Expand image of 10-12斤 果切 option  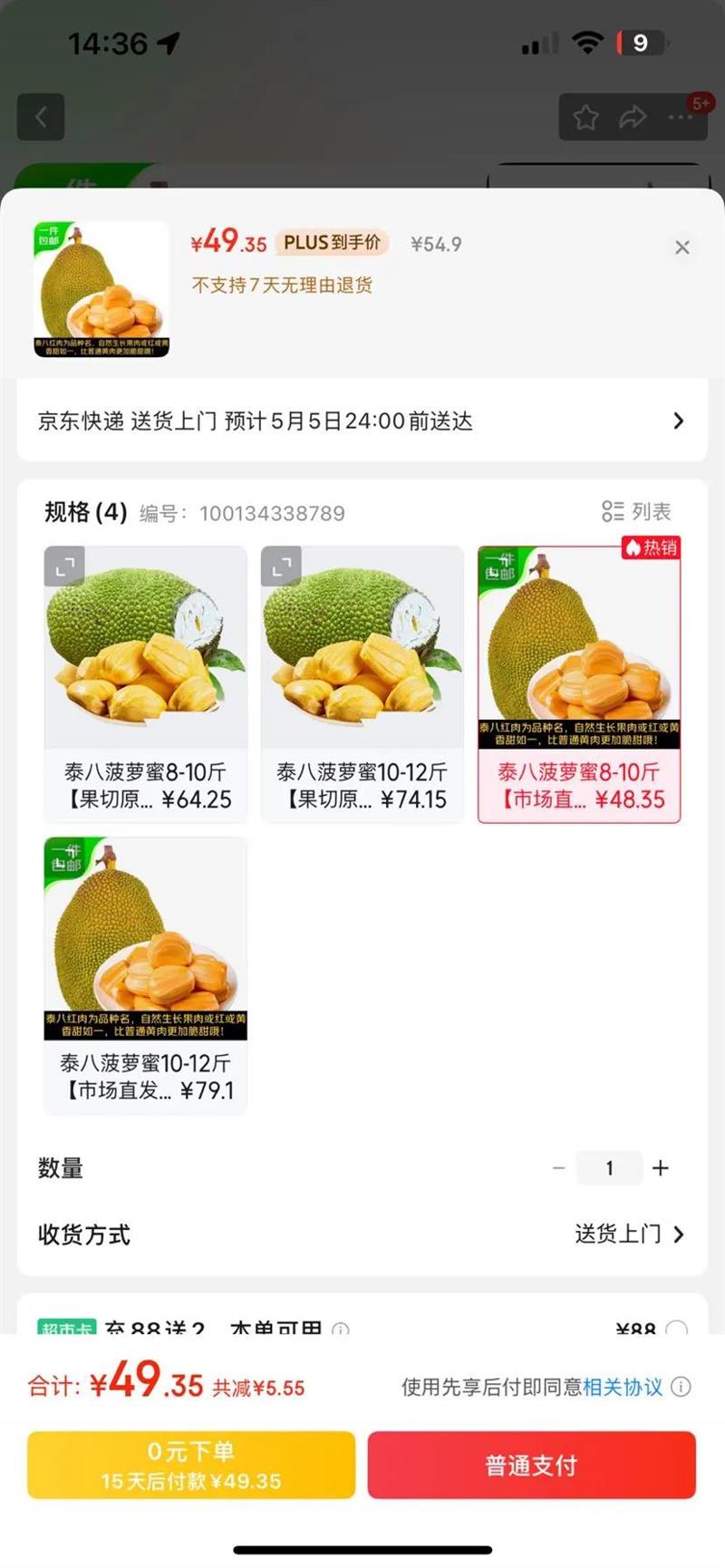coord(281,566)
